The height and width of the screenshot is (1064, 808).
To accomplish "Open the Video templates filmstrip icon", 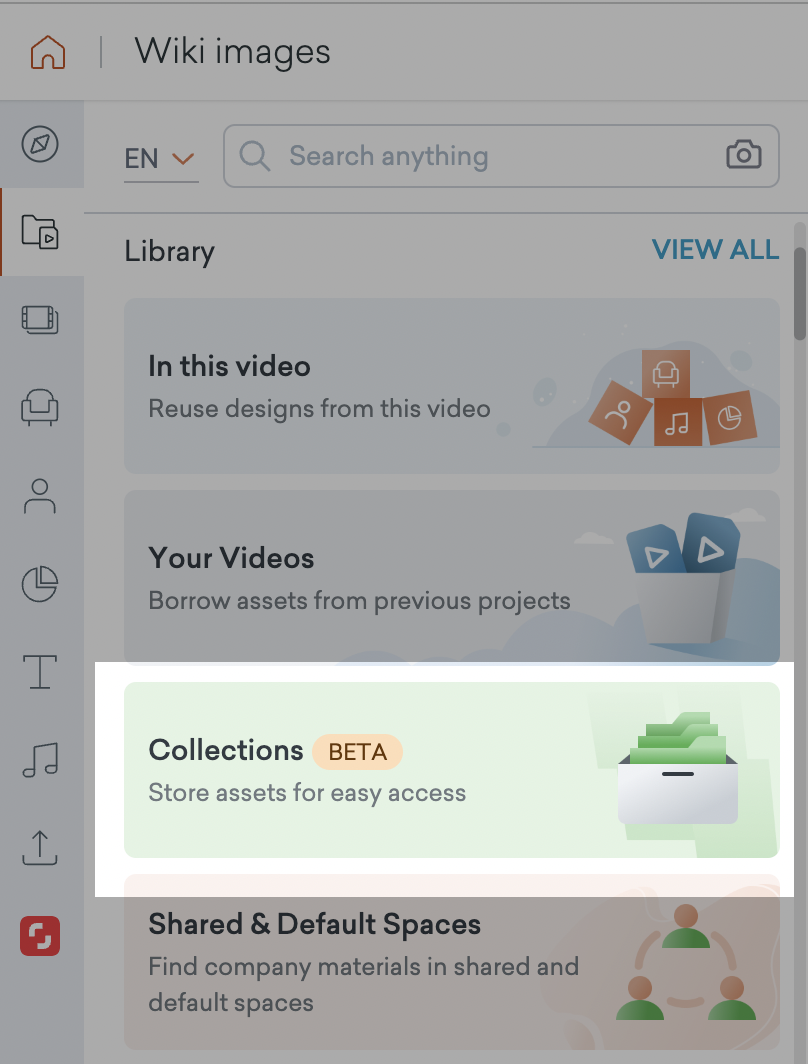I will point(41,320).
